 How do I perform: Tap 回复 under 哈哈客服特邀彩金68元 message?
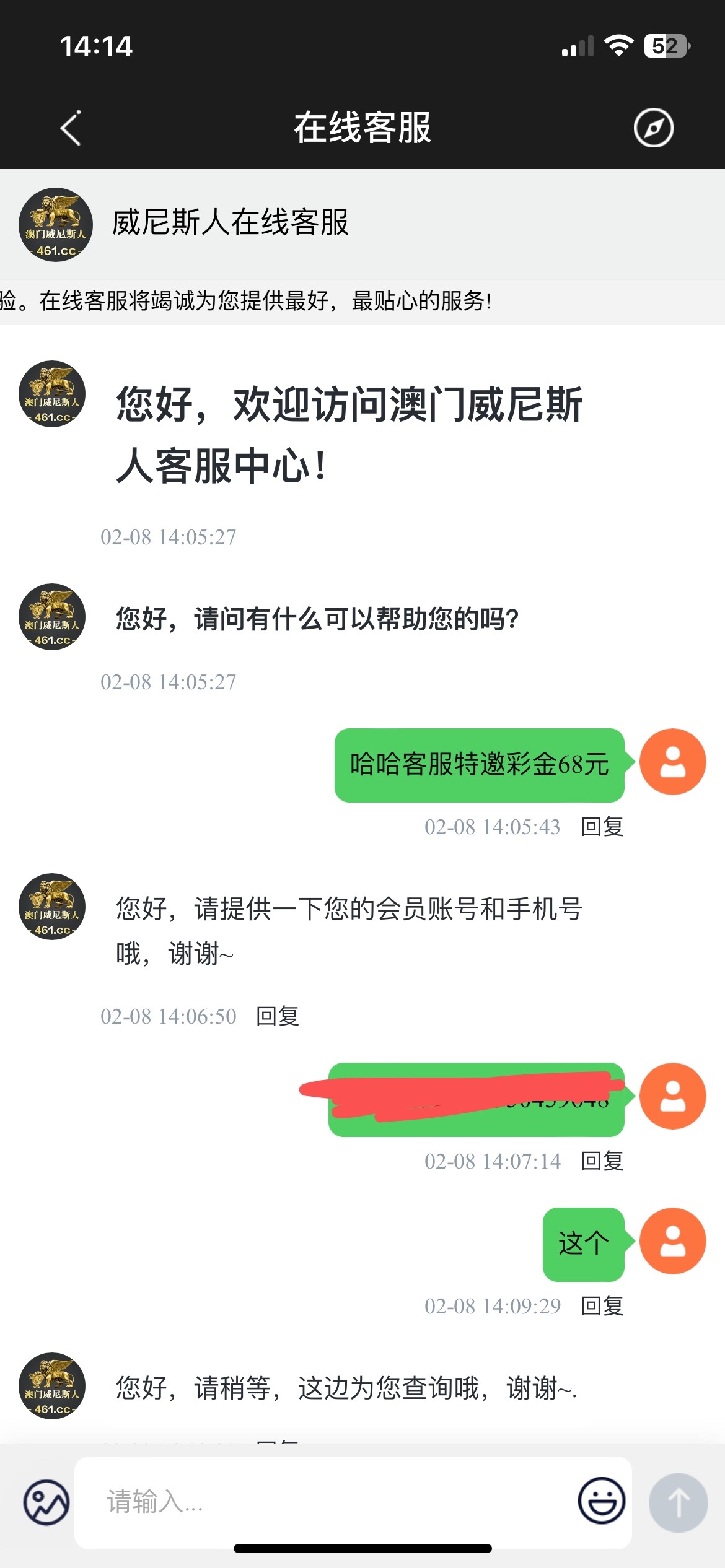point(602,827)
